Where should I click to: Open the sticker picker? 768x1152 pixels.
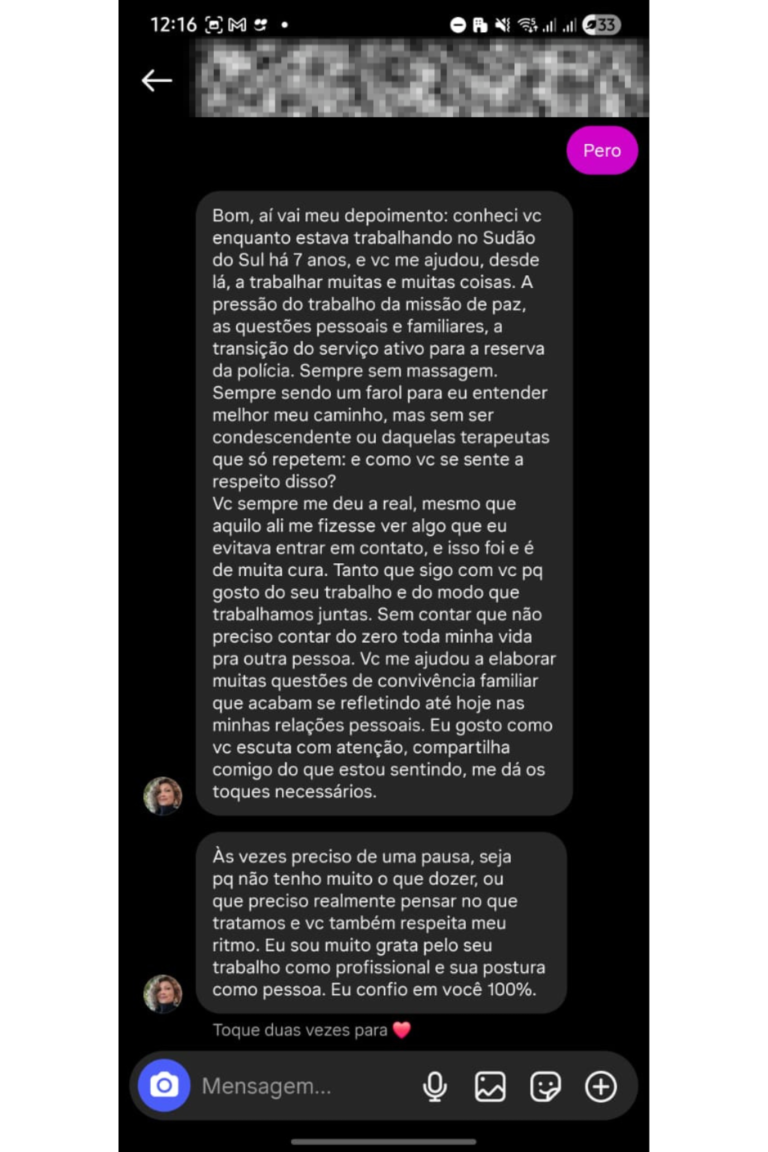[x=545, y=1086]
